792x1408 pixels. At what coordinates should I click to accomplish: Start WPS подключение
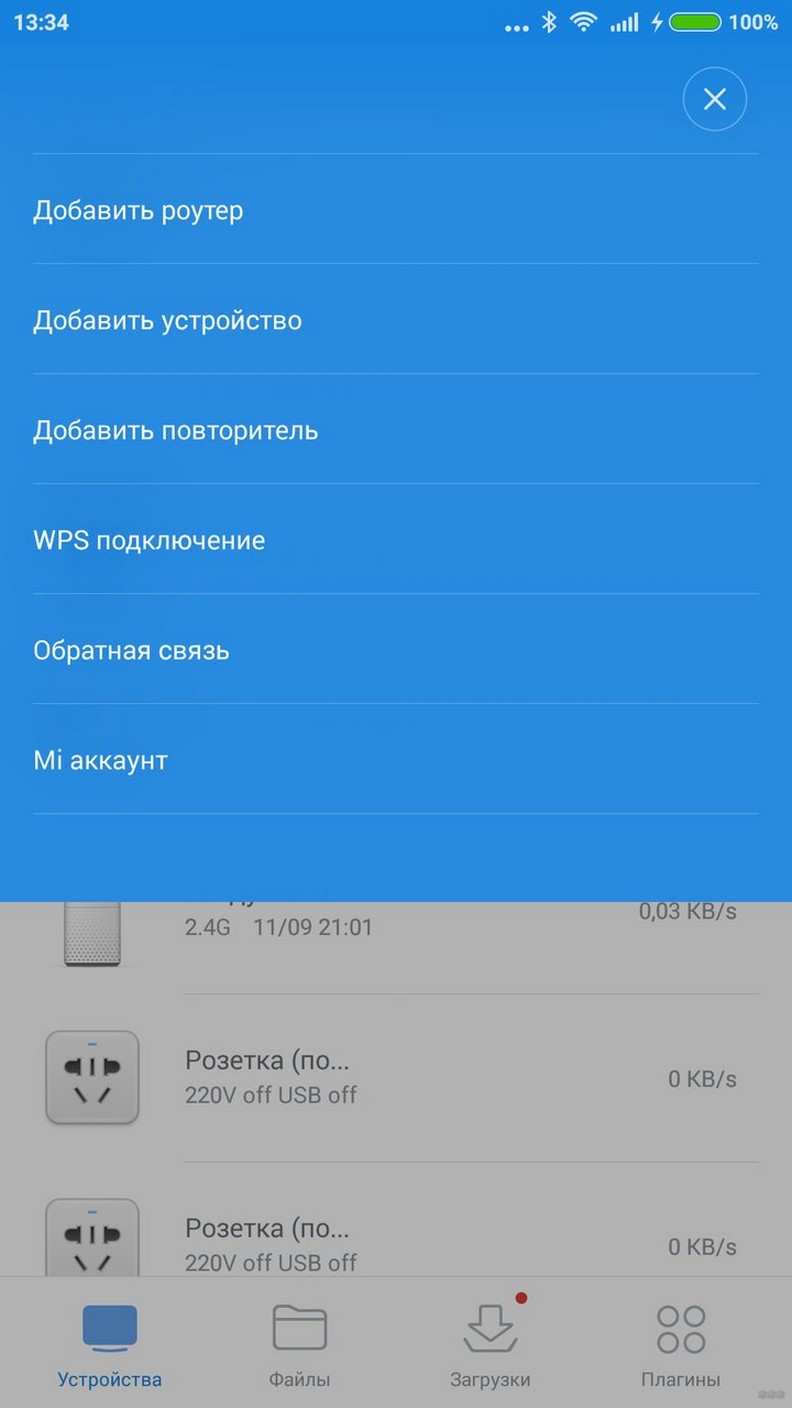[149, 541]
